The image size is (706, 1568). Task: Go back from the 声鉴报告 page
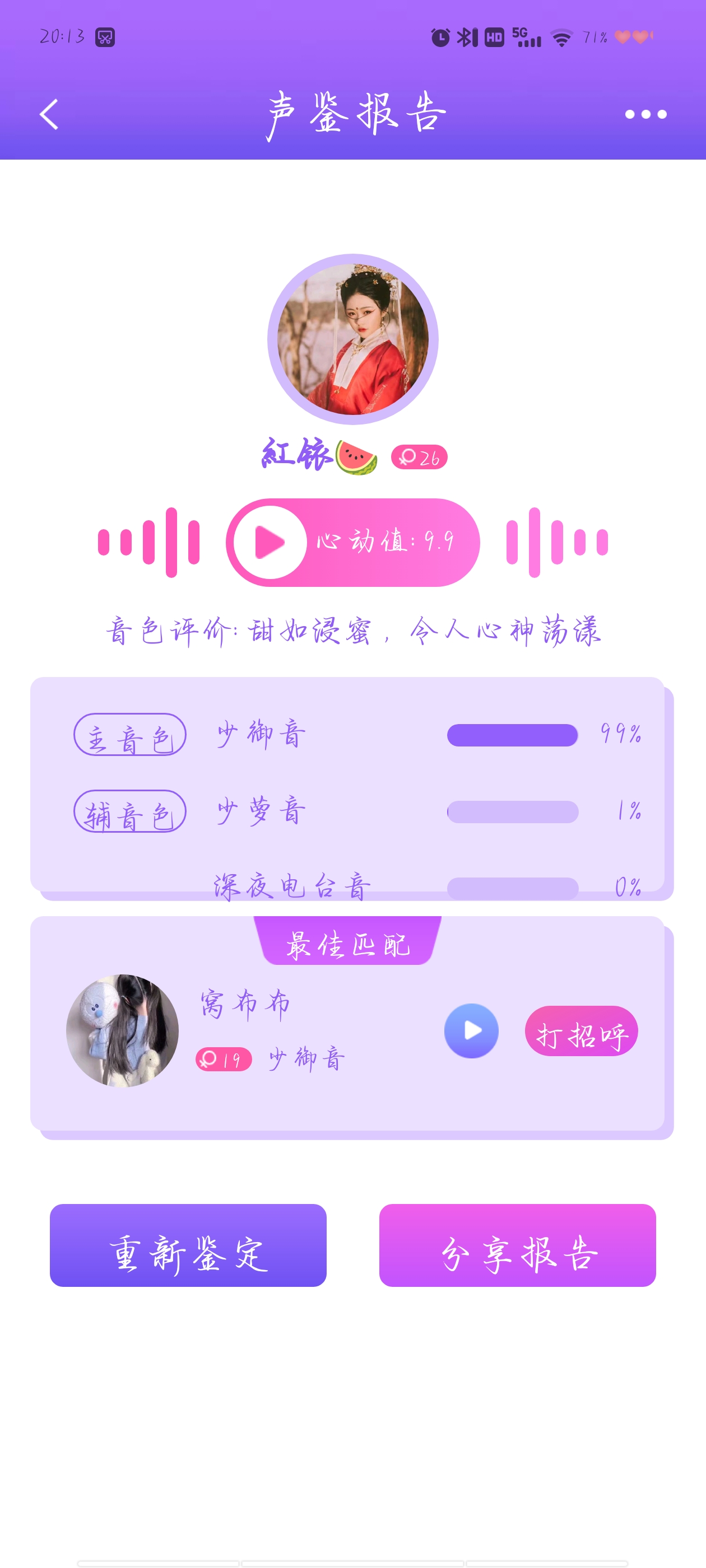click(x=49, y=114)
